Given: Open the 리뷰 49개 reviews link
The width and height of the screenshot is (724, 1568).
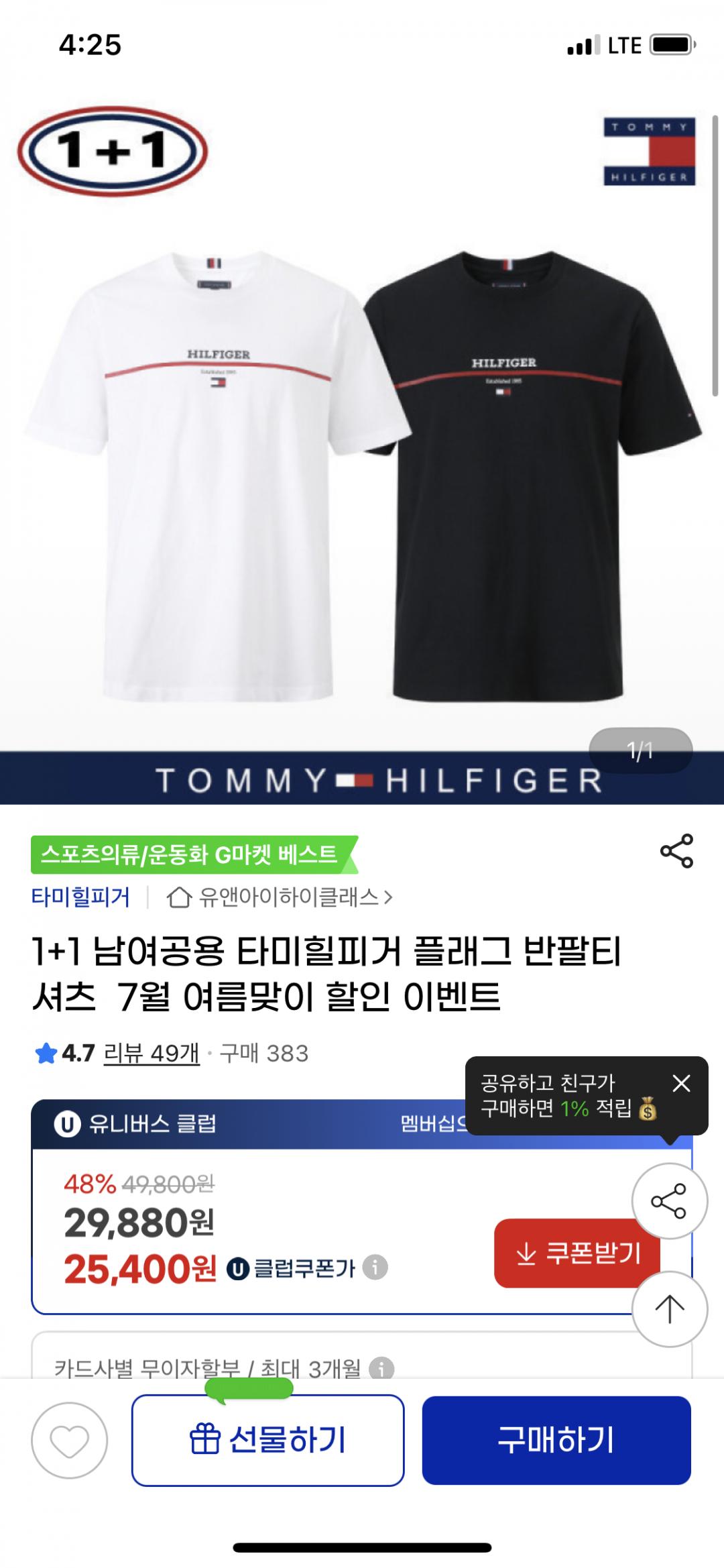Looking at the screenshot, I should [152, 1054].
